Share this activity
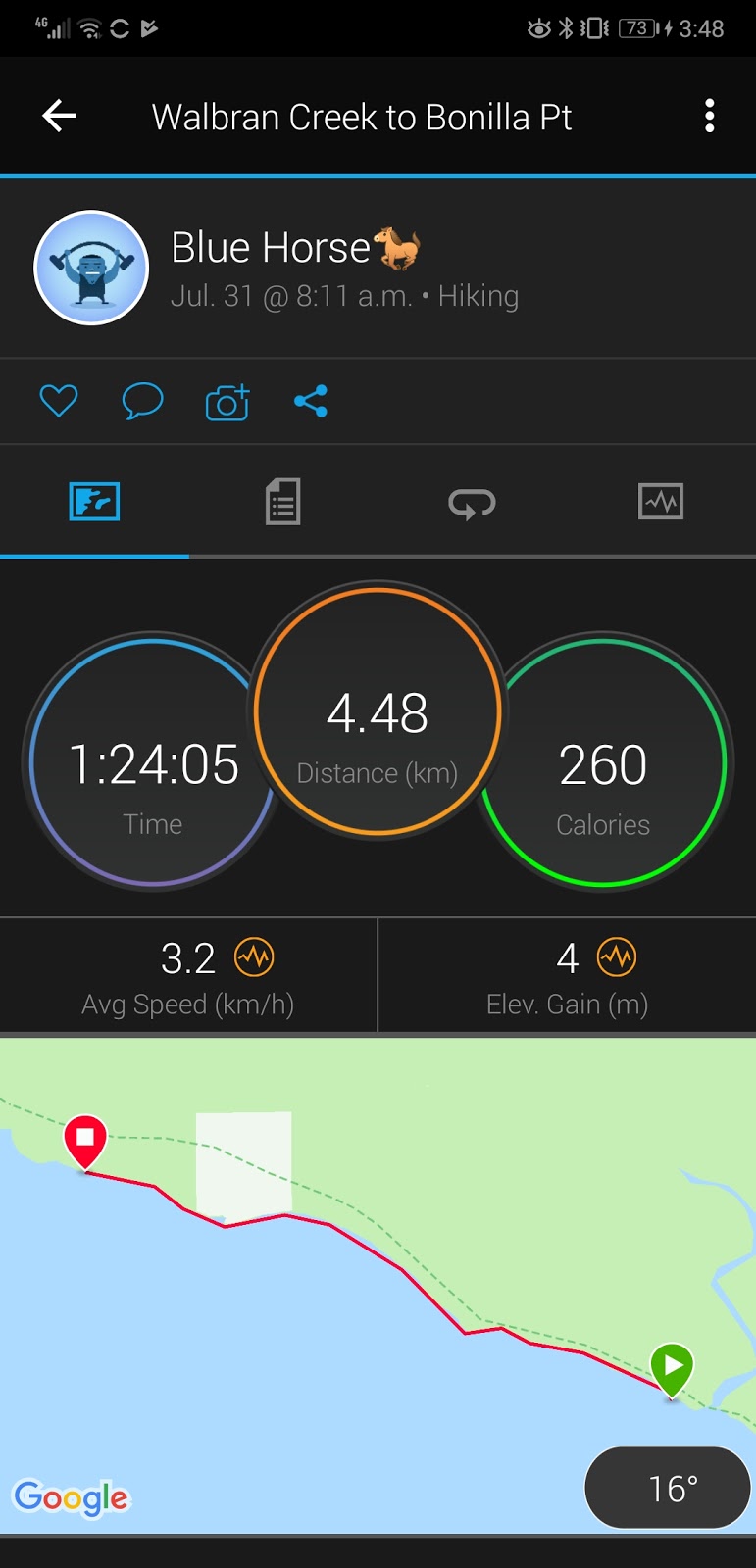756x1568 pixels. pyautogui.click(x=311, y=401)
